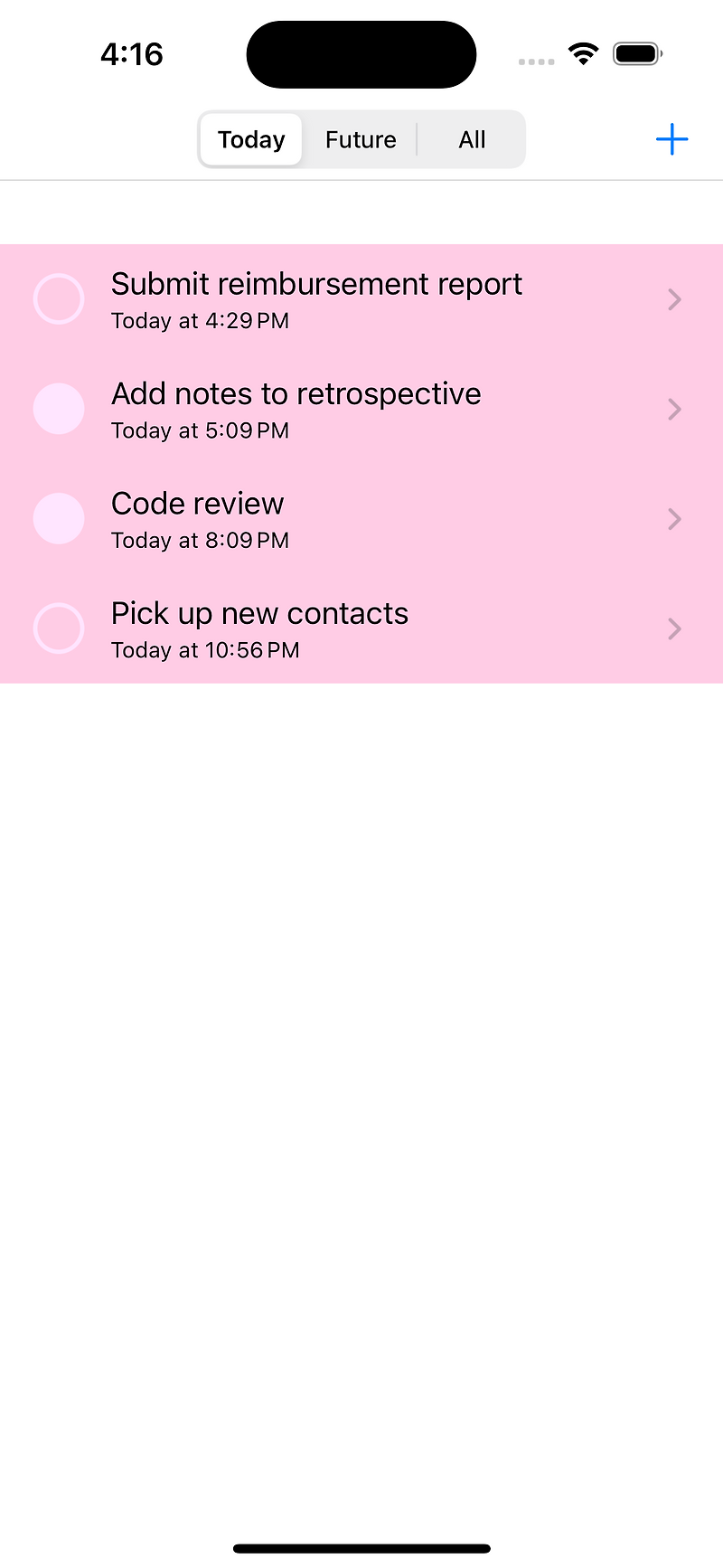The width and height of the screenshot is (723, 1568).
Task: Select the Today tab
Action: (x=250, y=139)
